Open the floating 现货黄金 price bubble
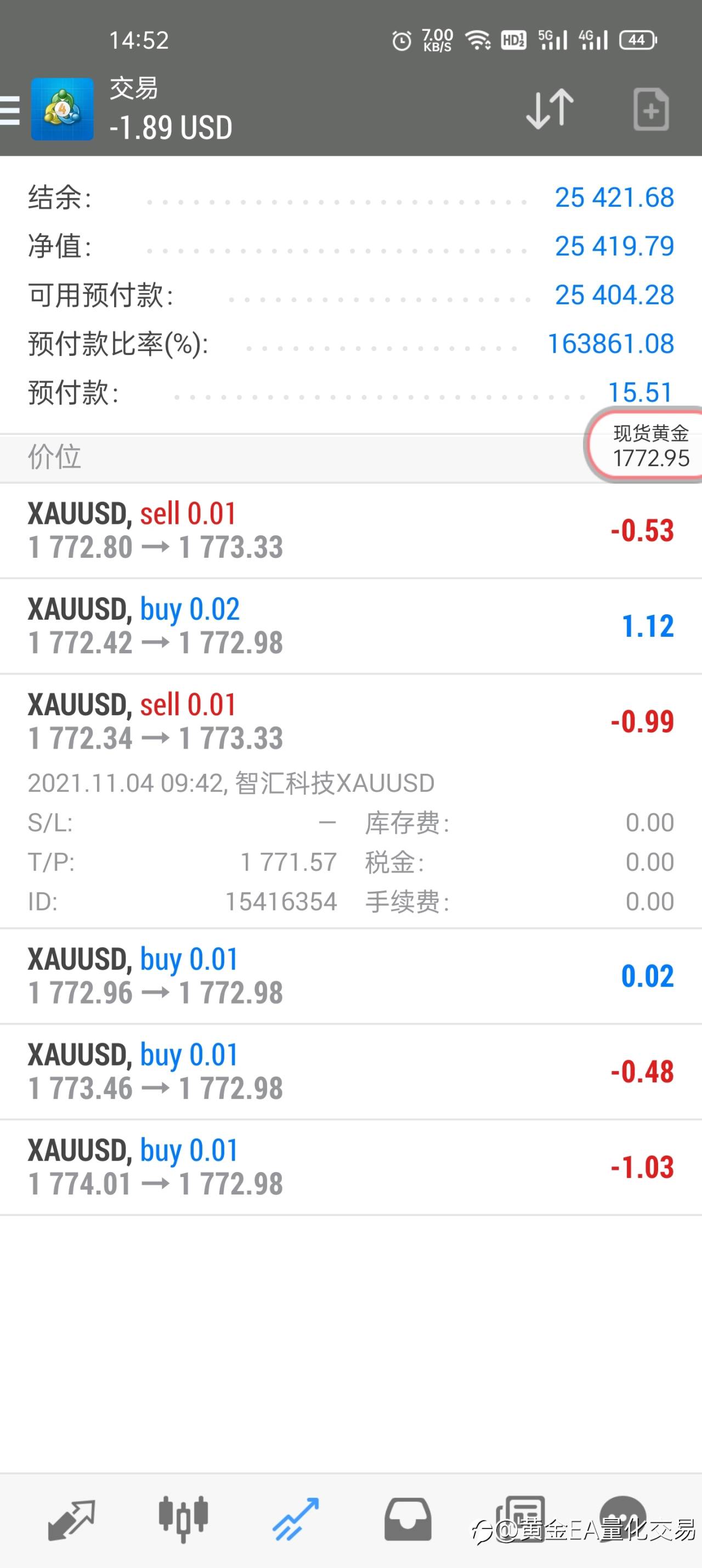Viewport: 702px width, 1568px height. [x=646, y=445]
